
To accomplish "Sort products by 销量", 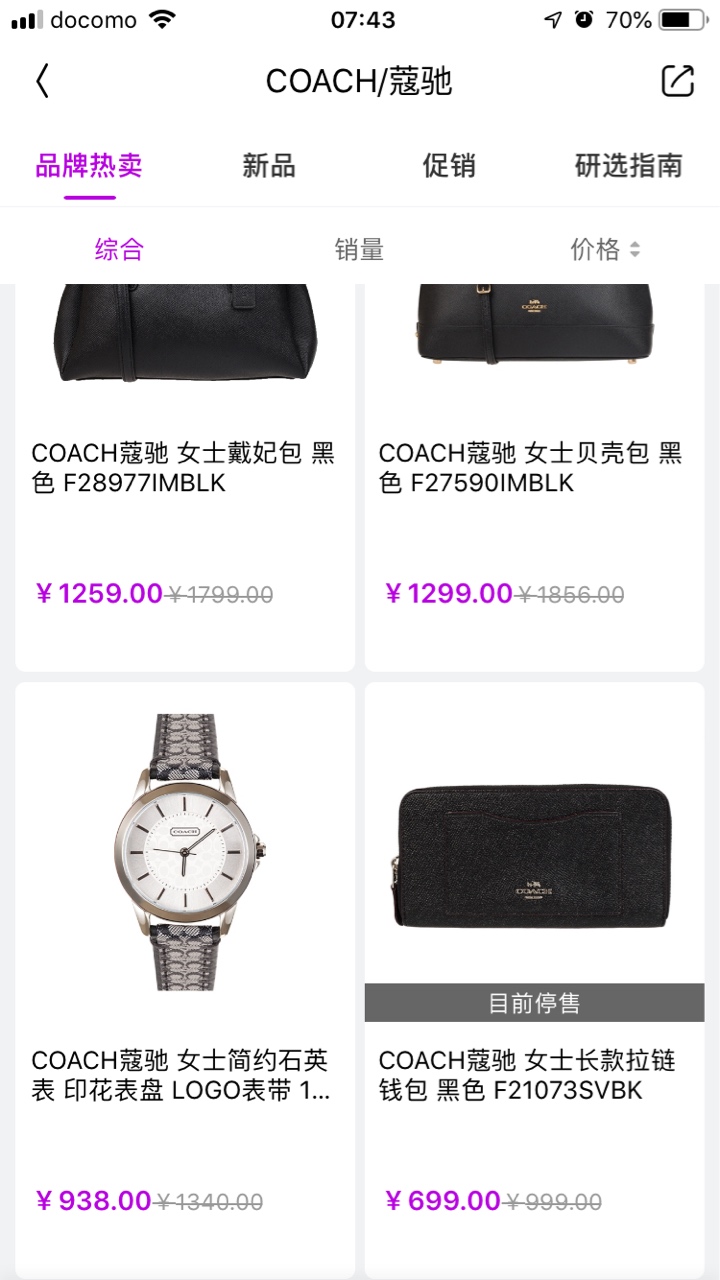I will click(359, 249).
